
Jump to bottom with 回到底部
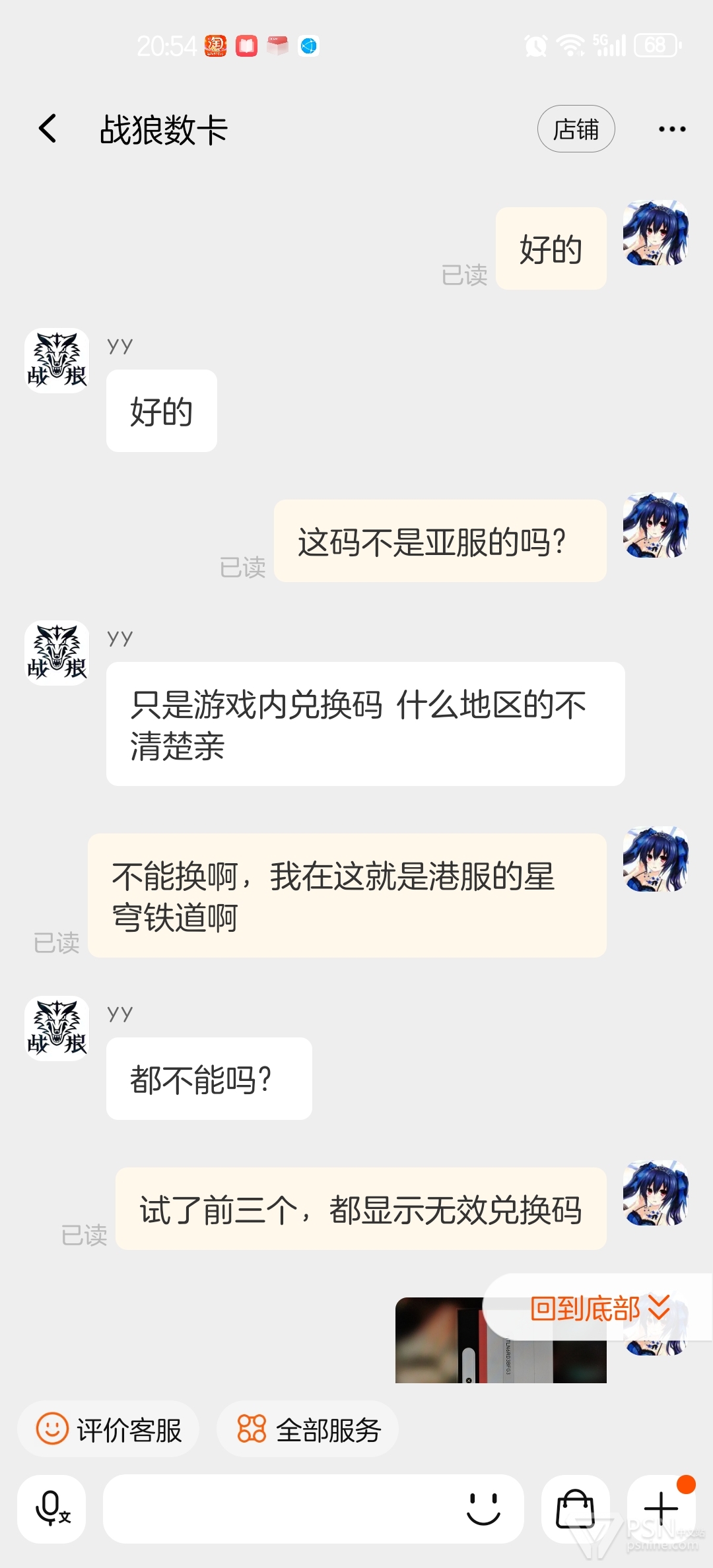click(x=599, y=1307)
